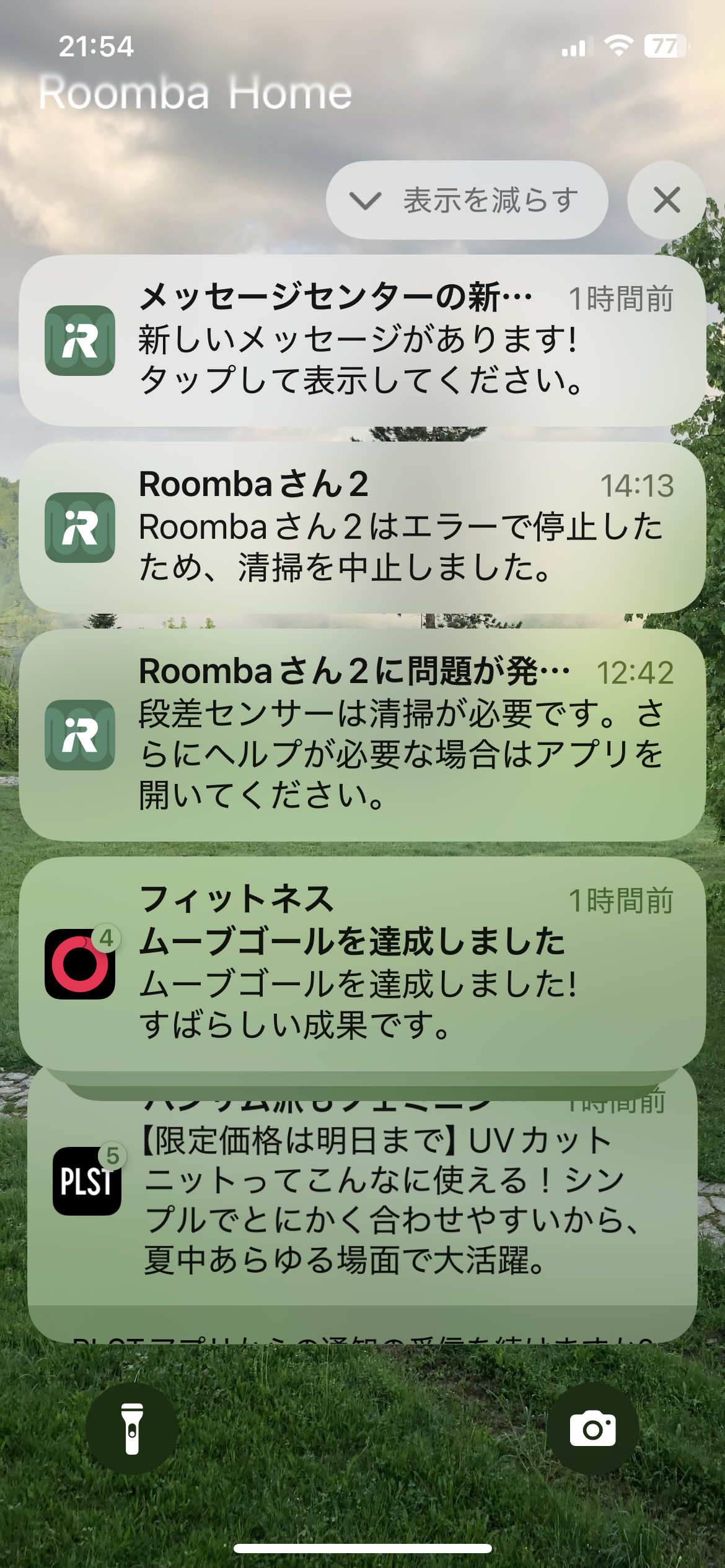Turn on the flashlight

(x=132, y=1429)
